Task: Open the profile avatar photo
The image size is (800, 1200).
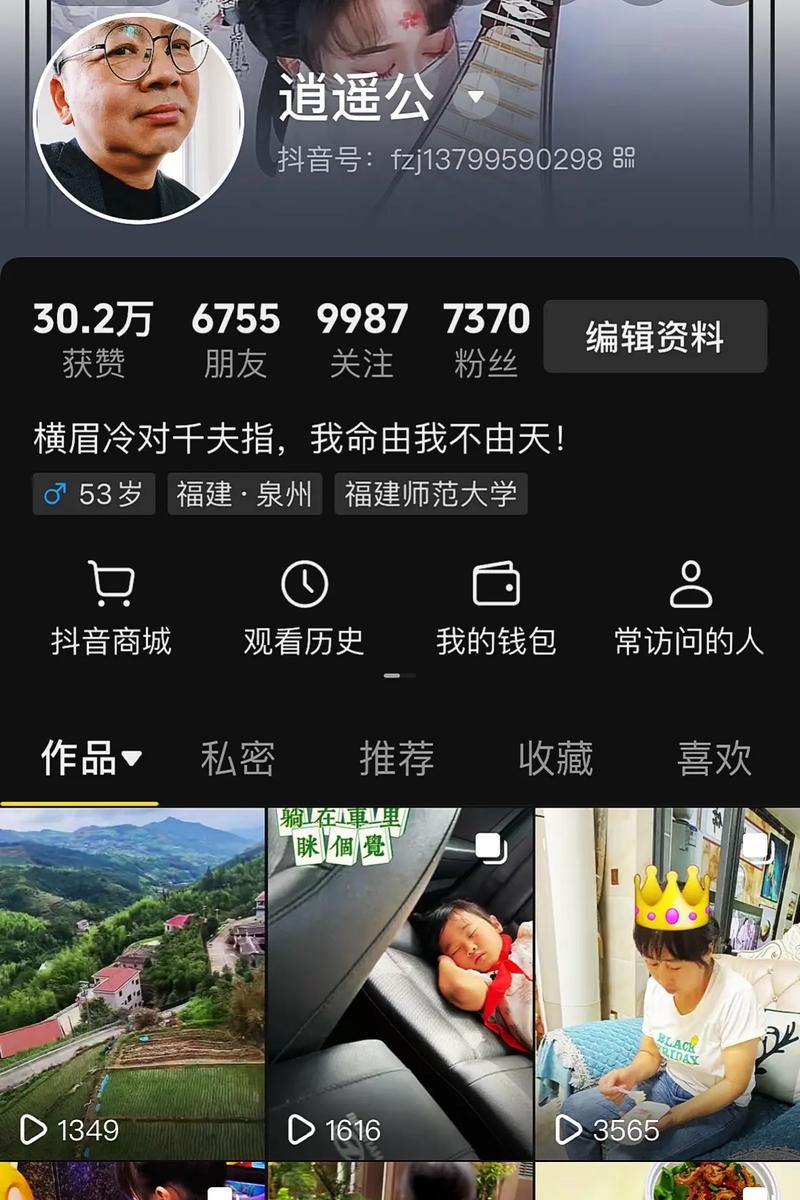Action: point(139,118)
